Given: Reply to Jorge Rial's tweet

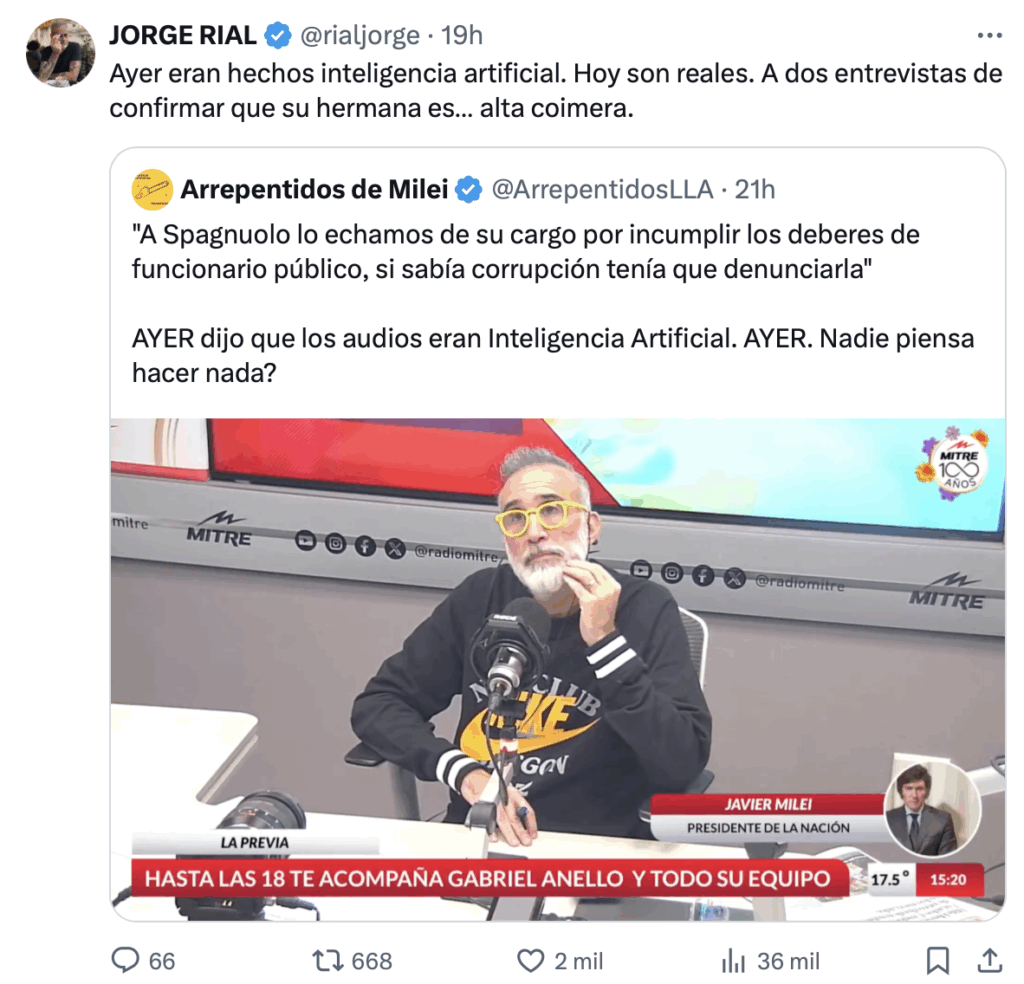Looking at the screenshot, I should click(126, 961).
